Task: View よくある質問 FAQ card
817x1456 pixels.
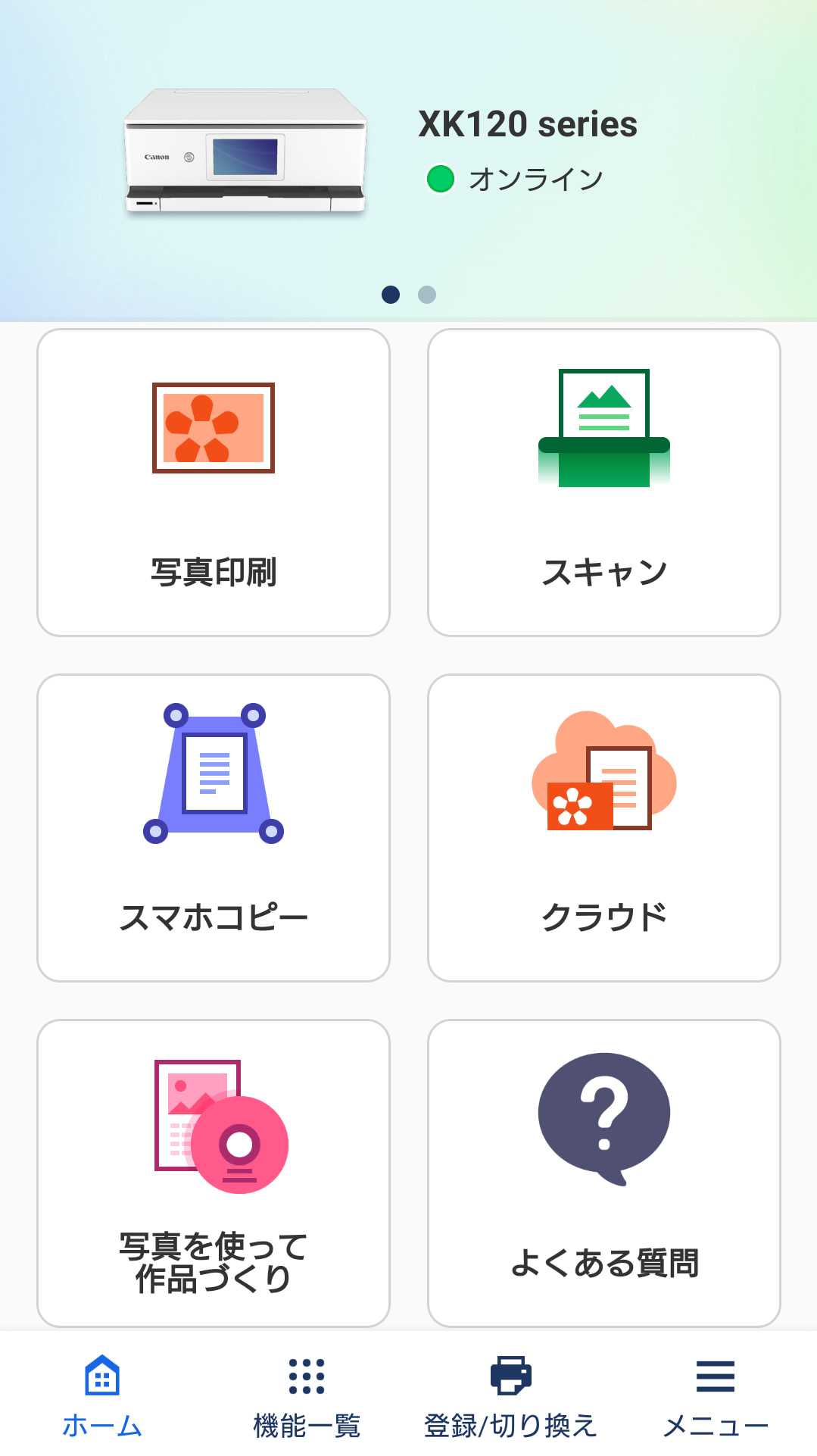Action: (603, 1173)
